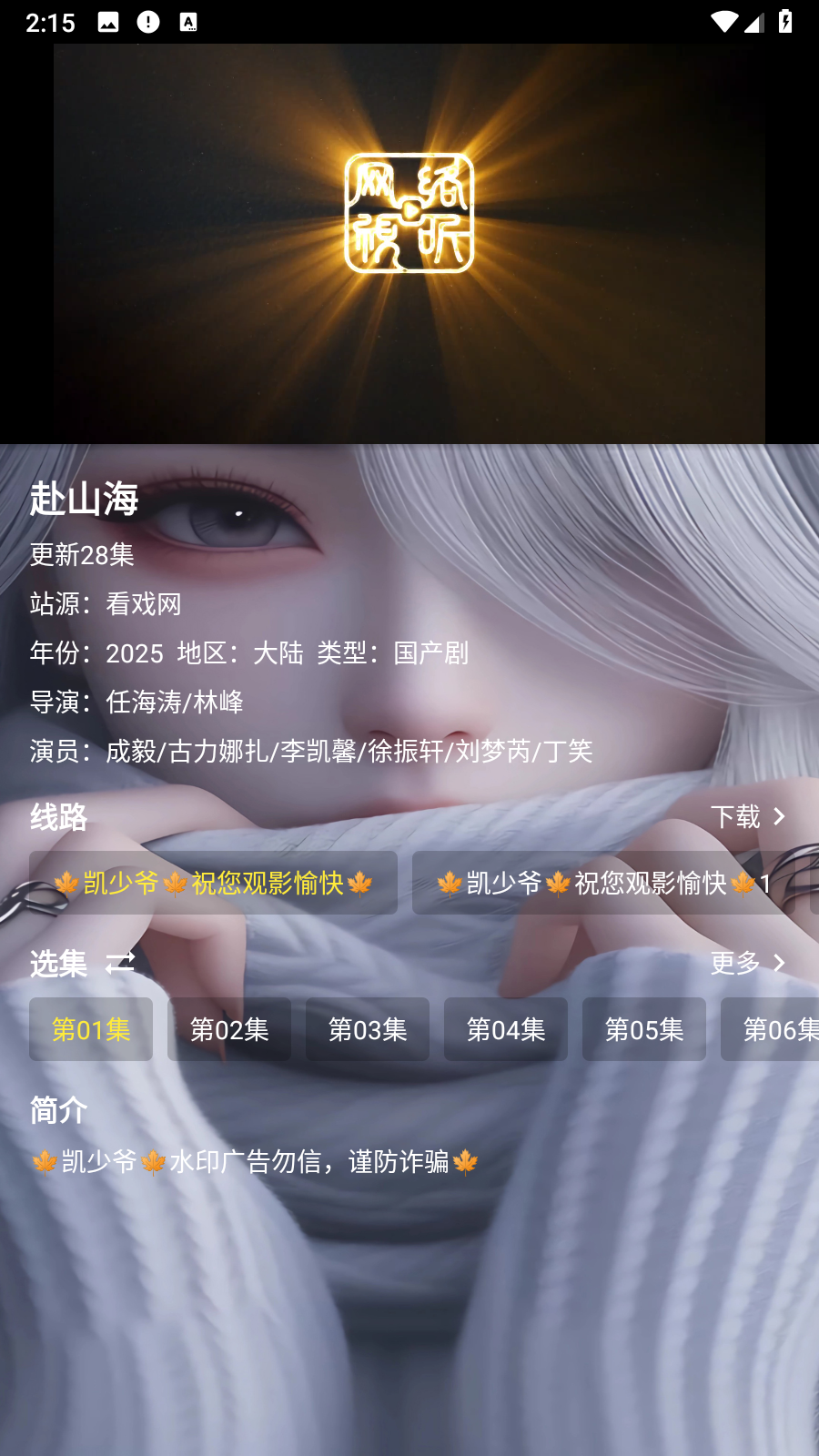
Task: Play episode 第02集
Action: coord(229,1029)
